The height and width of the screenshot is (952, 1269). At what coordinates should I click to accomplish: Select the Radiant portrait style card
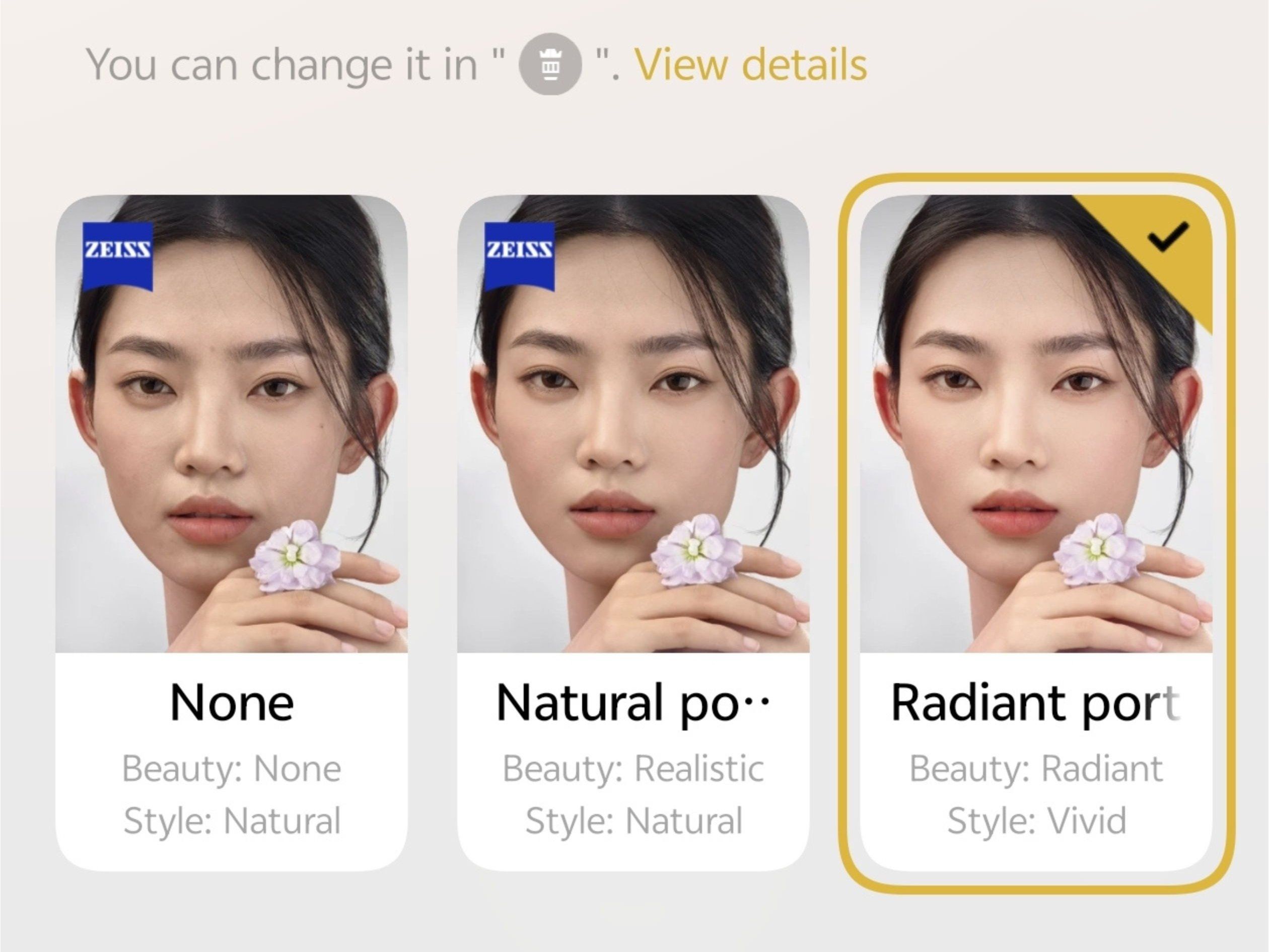point(1036,532)
